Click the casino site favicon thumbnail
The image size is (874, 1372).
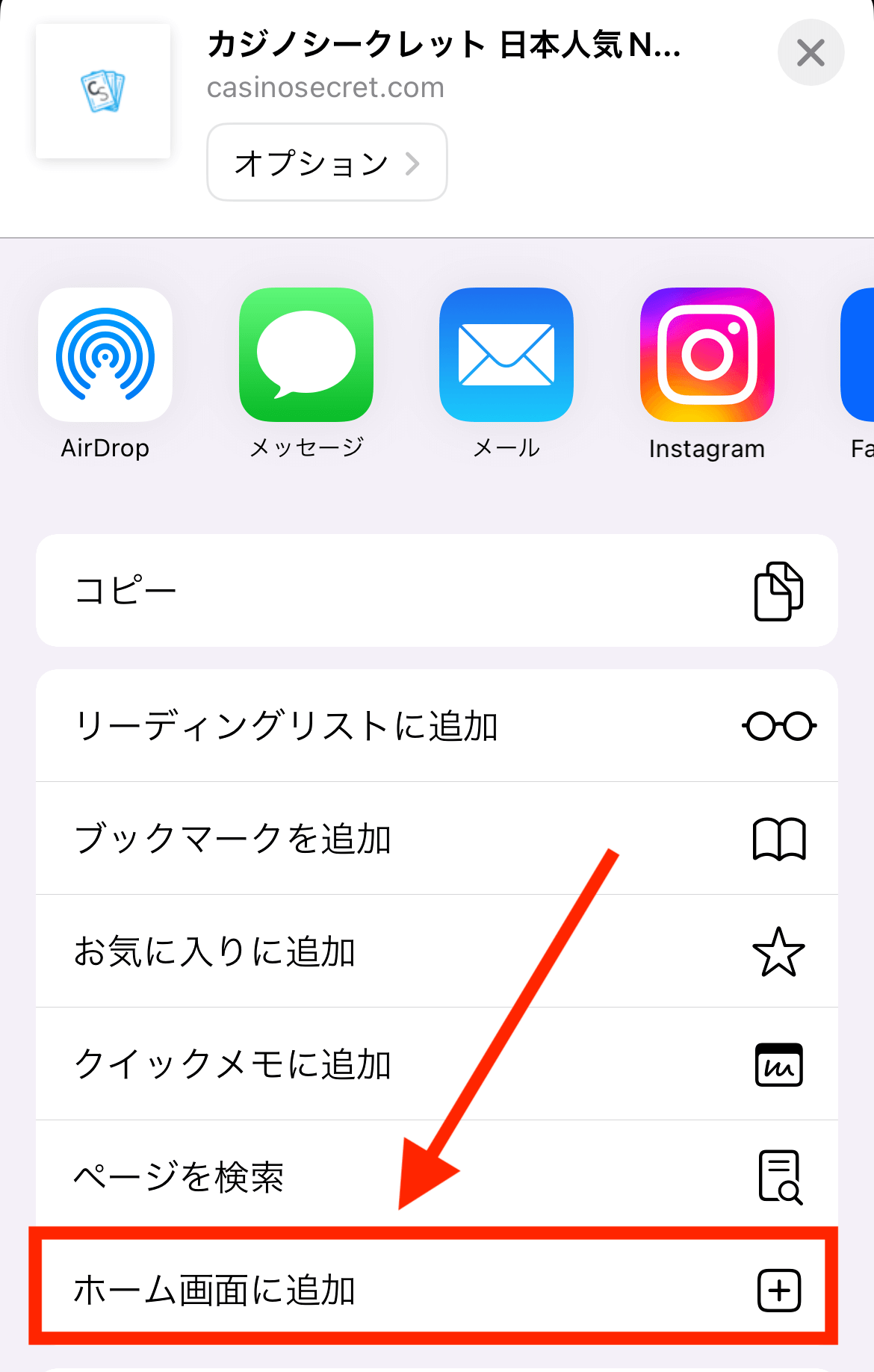102,91
